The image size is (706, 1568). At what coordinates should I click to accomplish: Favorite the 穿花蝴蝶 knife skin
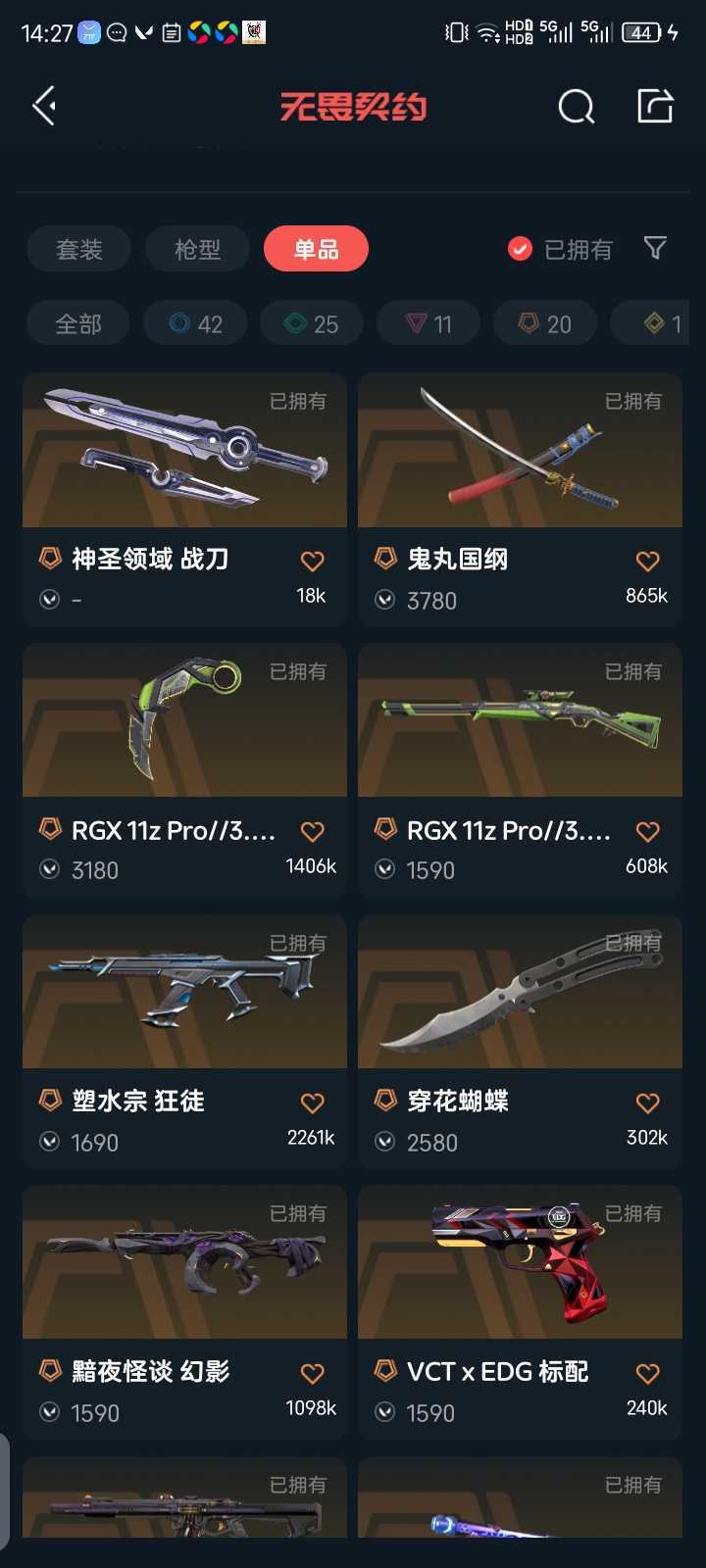647,1103
